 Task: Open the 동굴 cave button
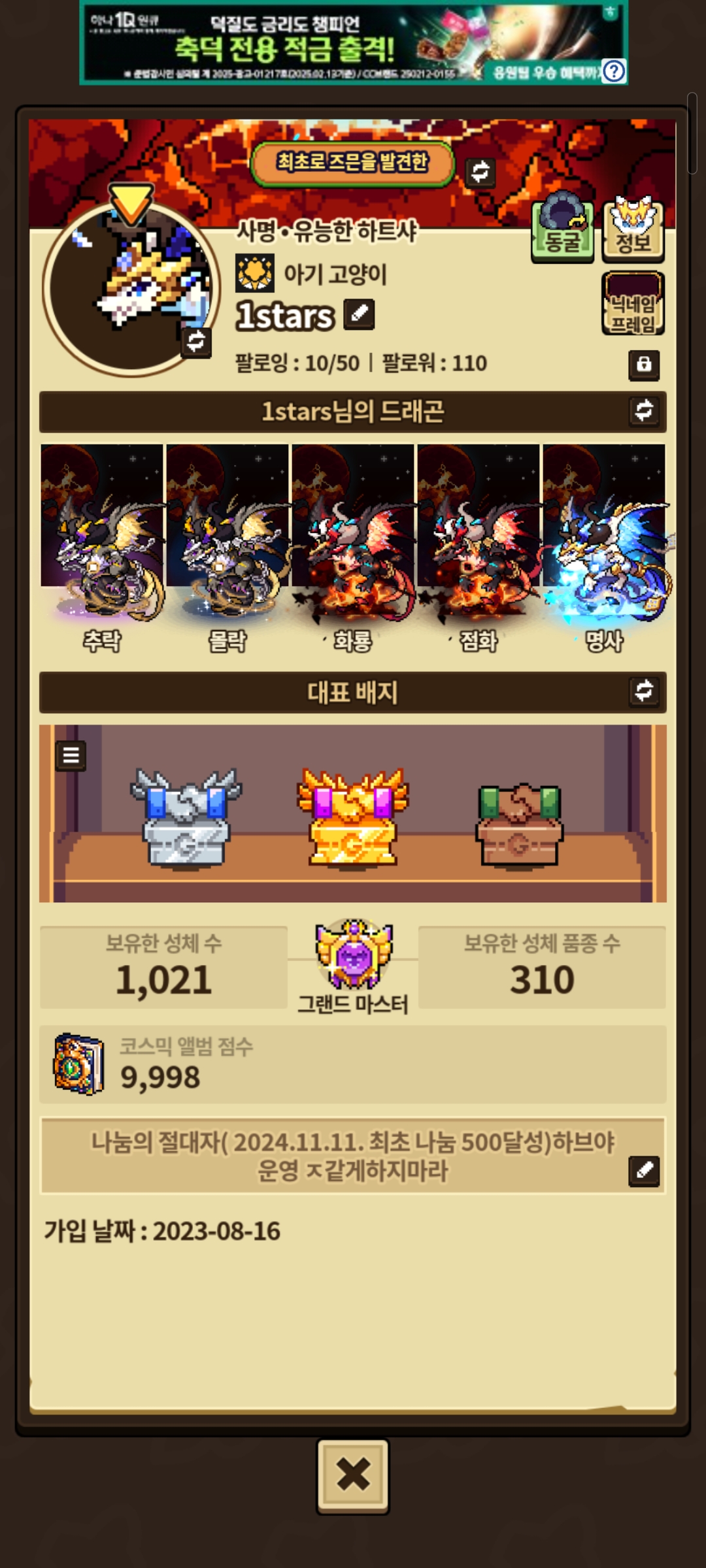562,229
